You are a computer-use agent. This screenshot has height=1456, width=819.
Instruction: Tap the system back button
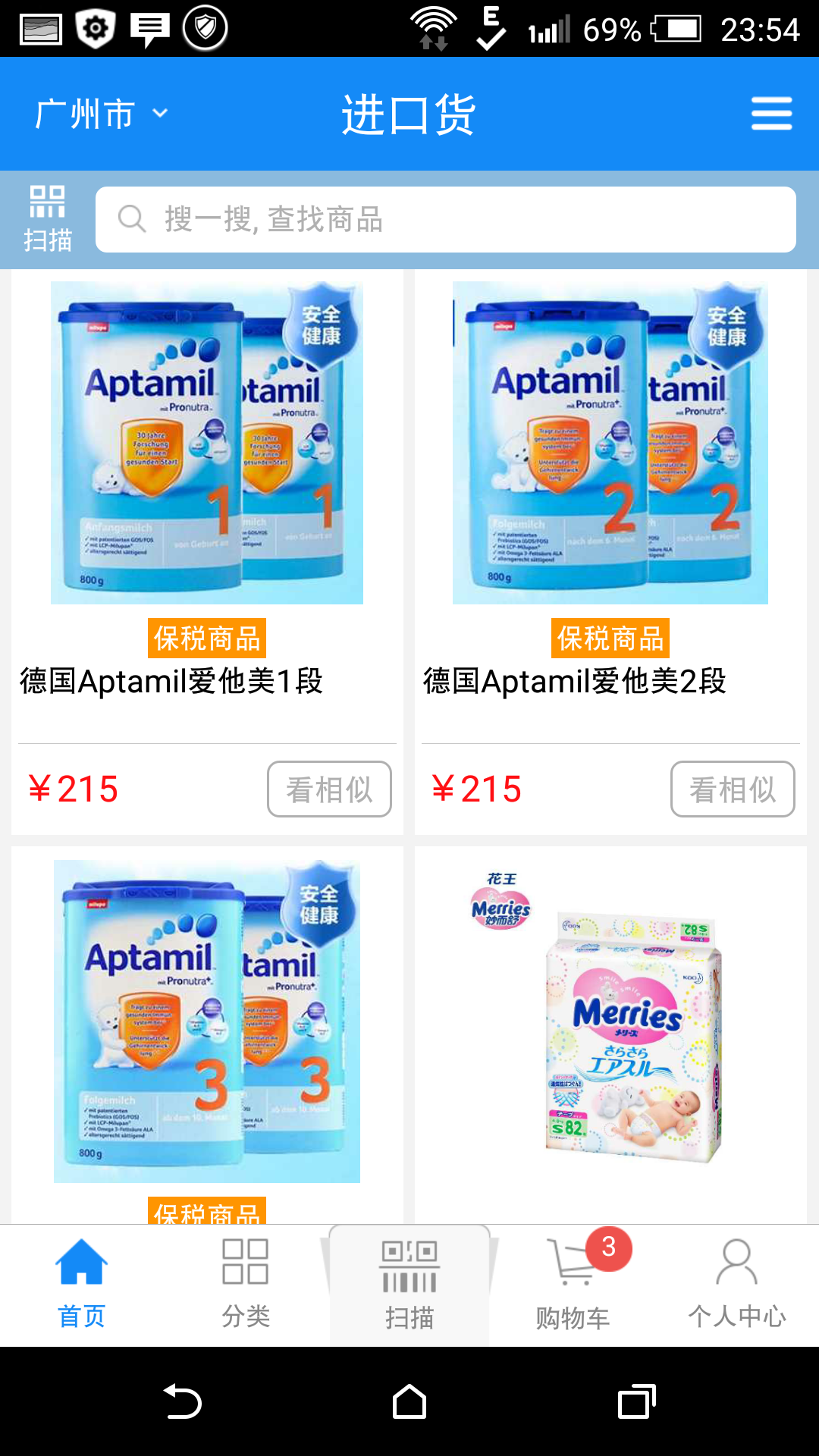coord(182,1401)
